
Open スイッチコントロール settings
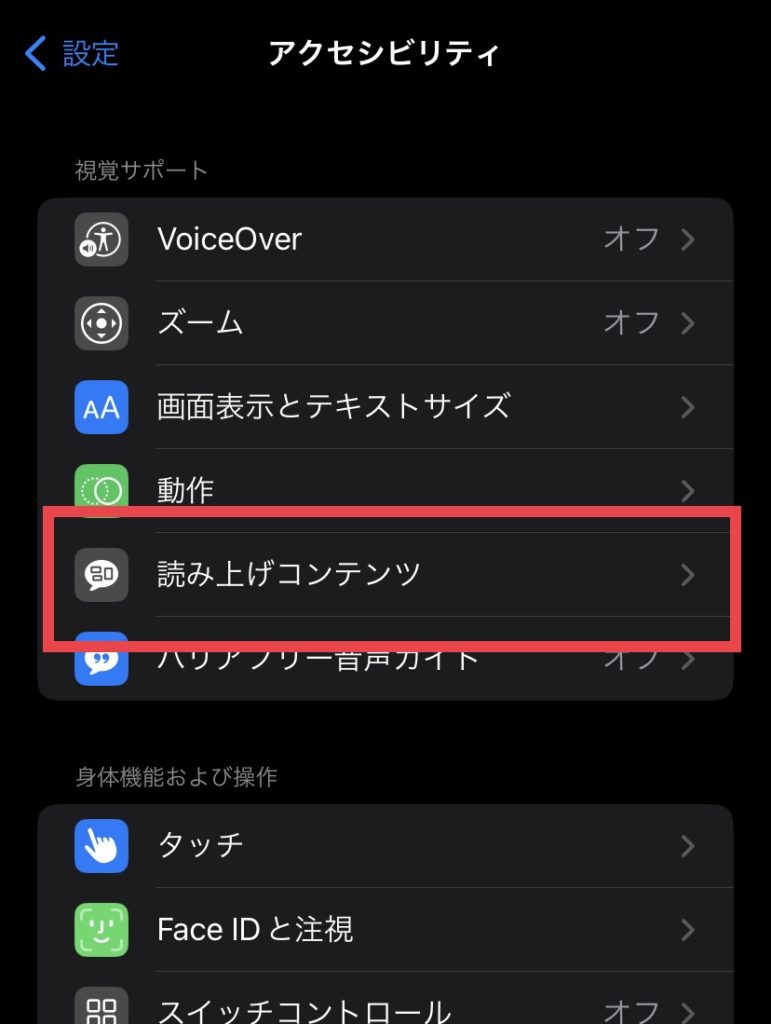[x=385, y=1008]
